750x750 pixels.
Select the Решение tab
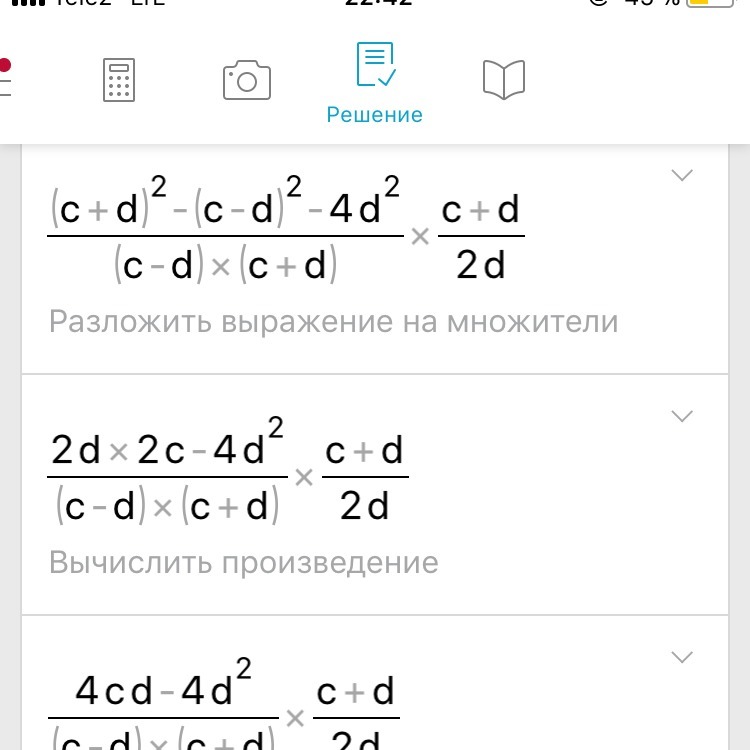[x=375, y=84]
